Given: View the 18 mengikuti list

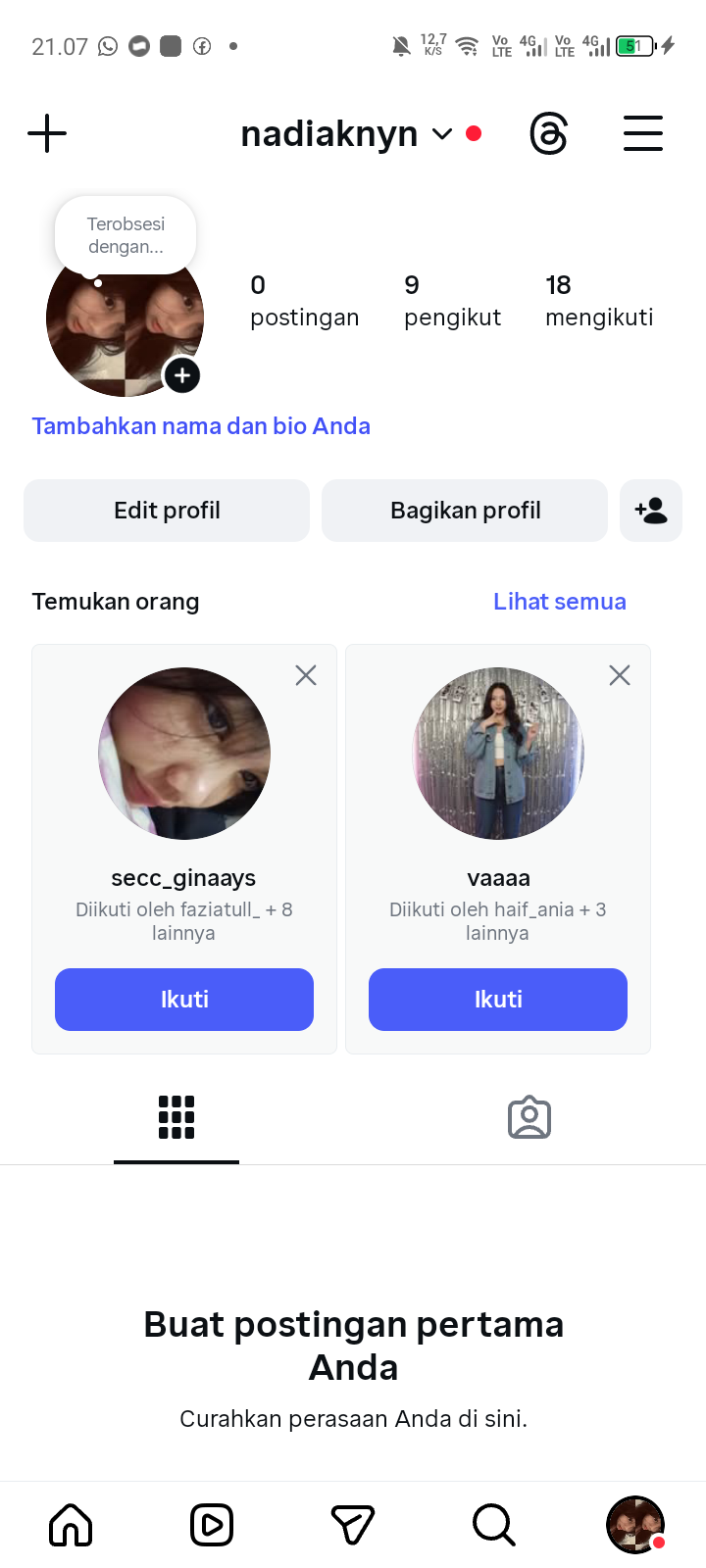Looking at the screenshot, I should (599, 301).
